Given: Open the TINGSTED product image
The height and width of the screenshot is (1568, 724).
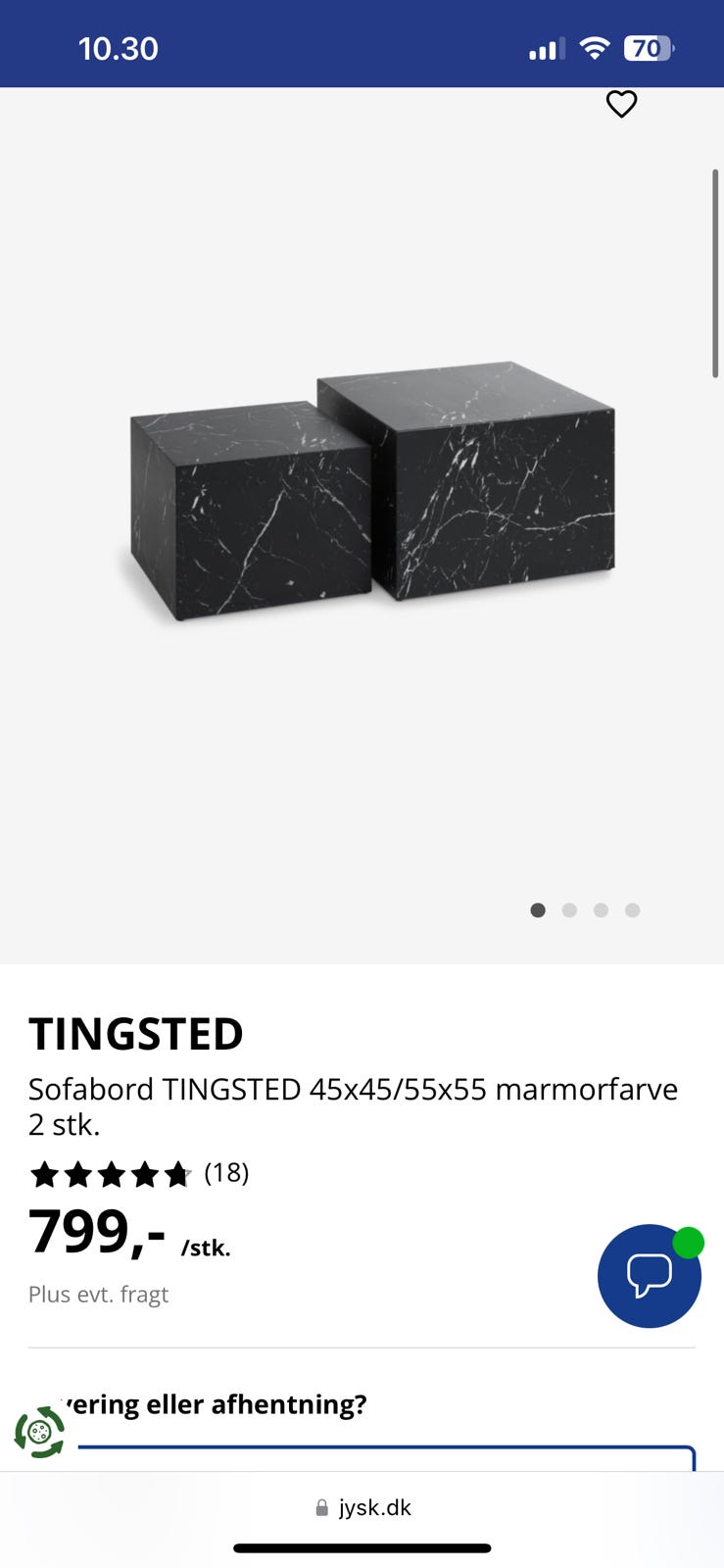Looking at the screenshot, I should pyautogui.click(x=372, y=495).
